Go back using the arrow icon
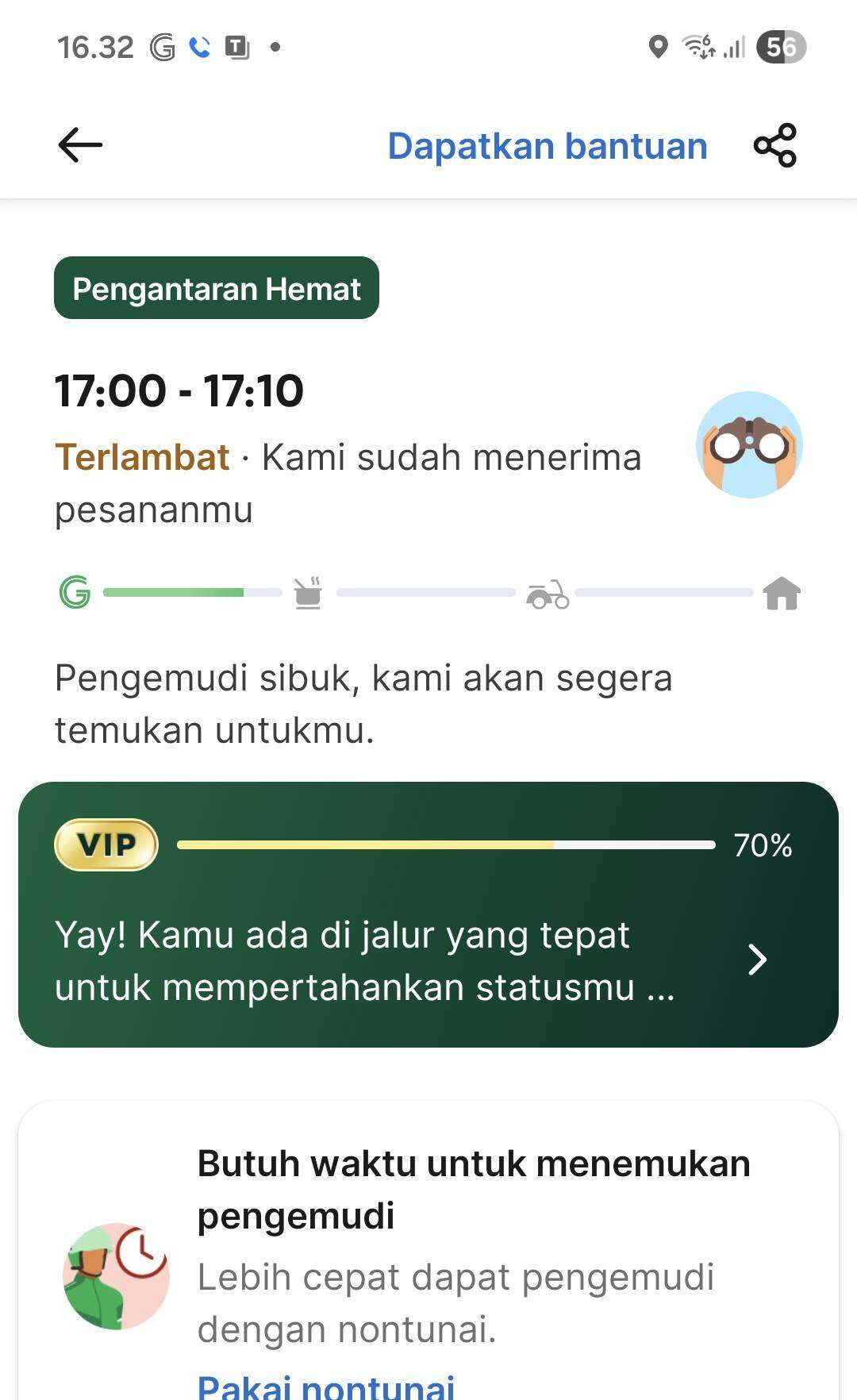The height and width of the screenshot is (1400, 857). pyautogui.click(x=80, y=145)
